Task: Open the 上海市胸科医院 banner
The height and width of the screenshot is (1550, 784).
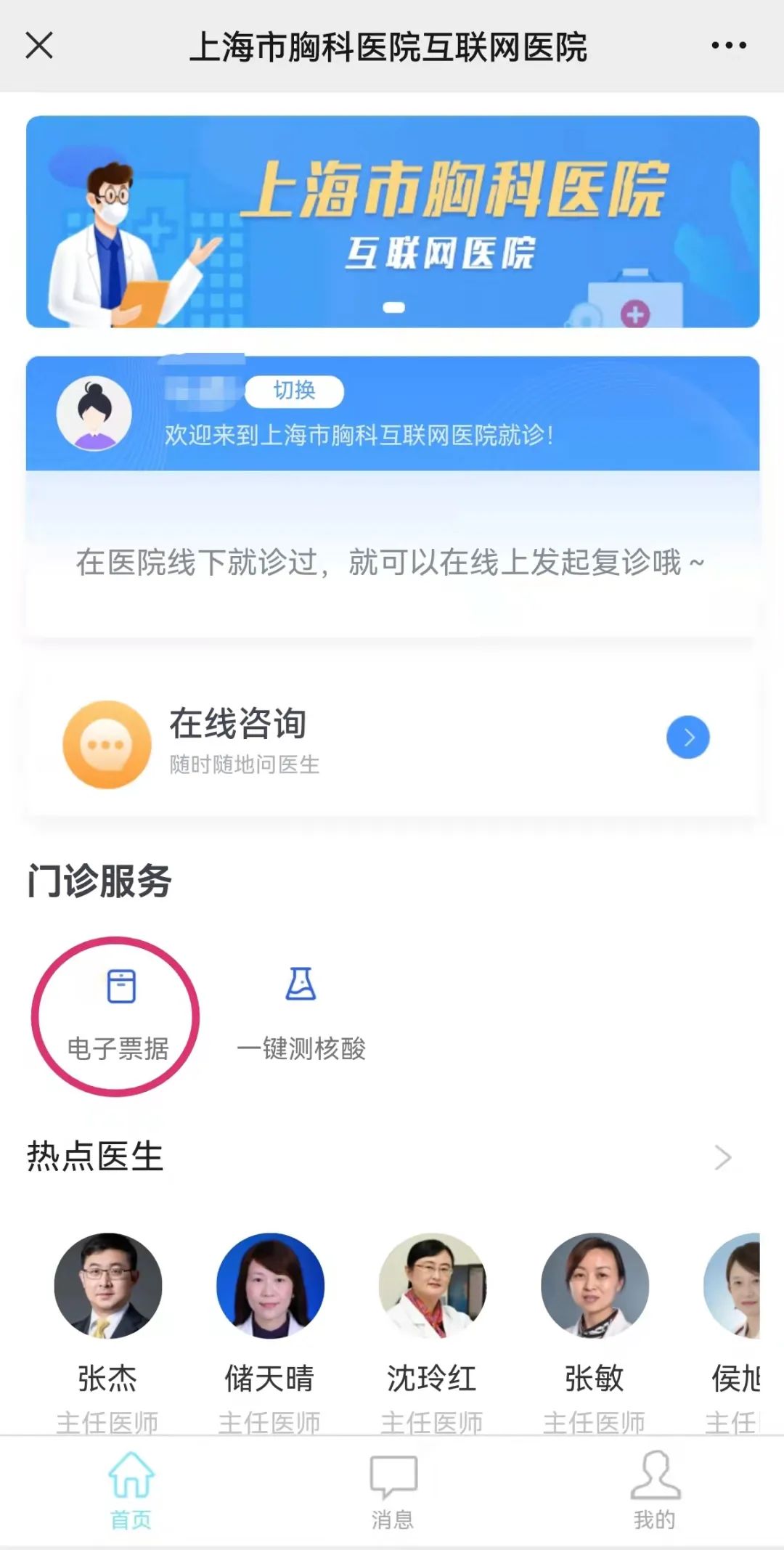Action: pyautogui.click(x=393, y=221)
